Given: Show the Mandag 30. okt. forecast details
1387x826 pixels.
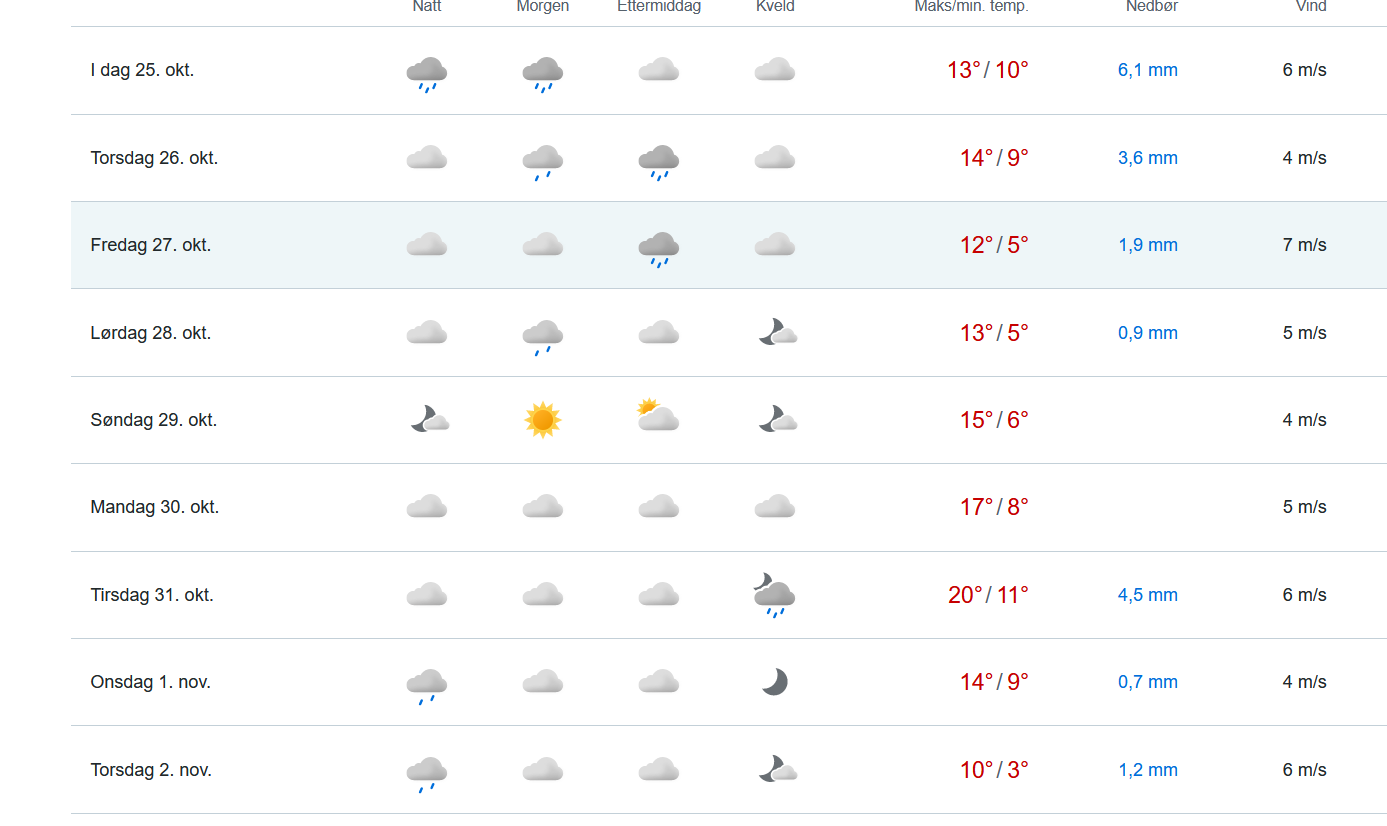Looking at the screenshot, I should pos(155,507).
